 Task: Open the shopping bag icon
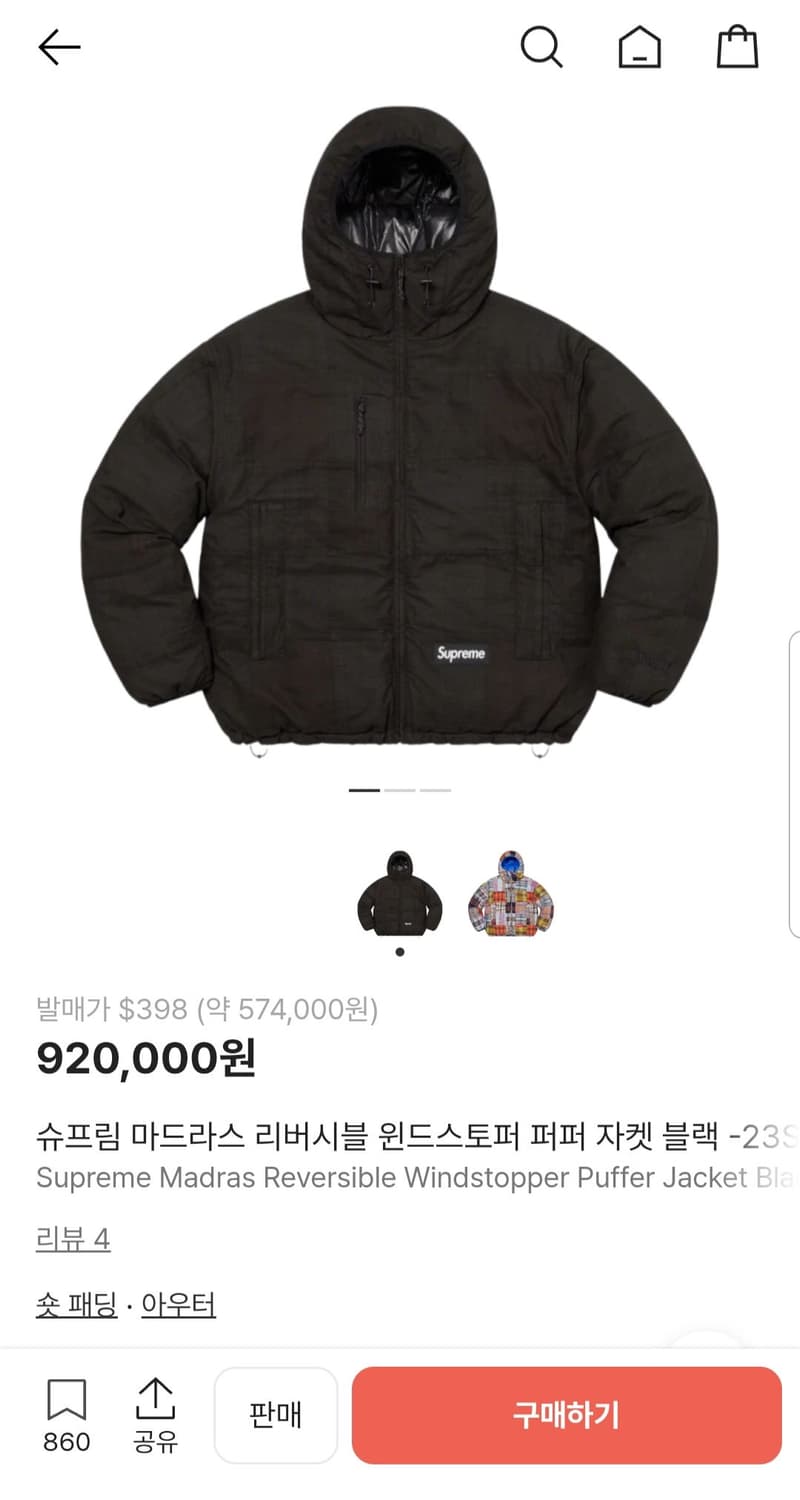(x=737, y=46)
